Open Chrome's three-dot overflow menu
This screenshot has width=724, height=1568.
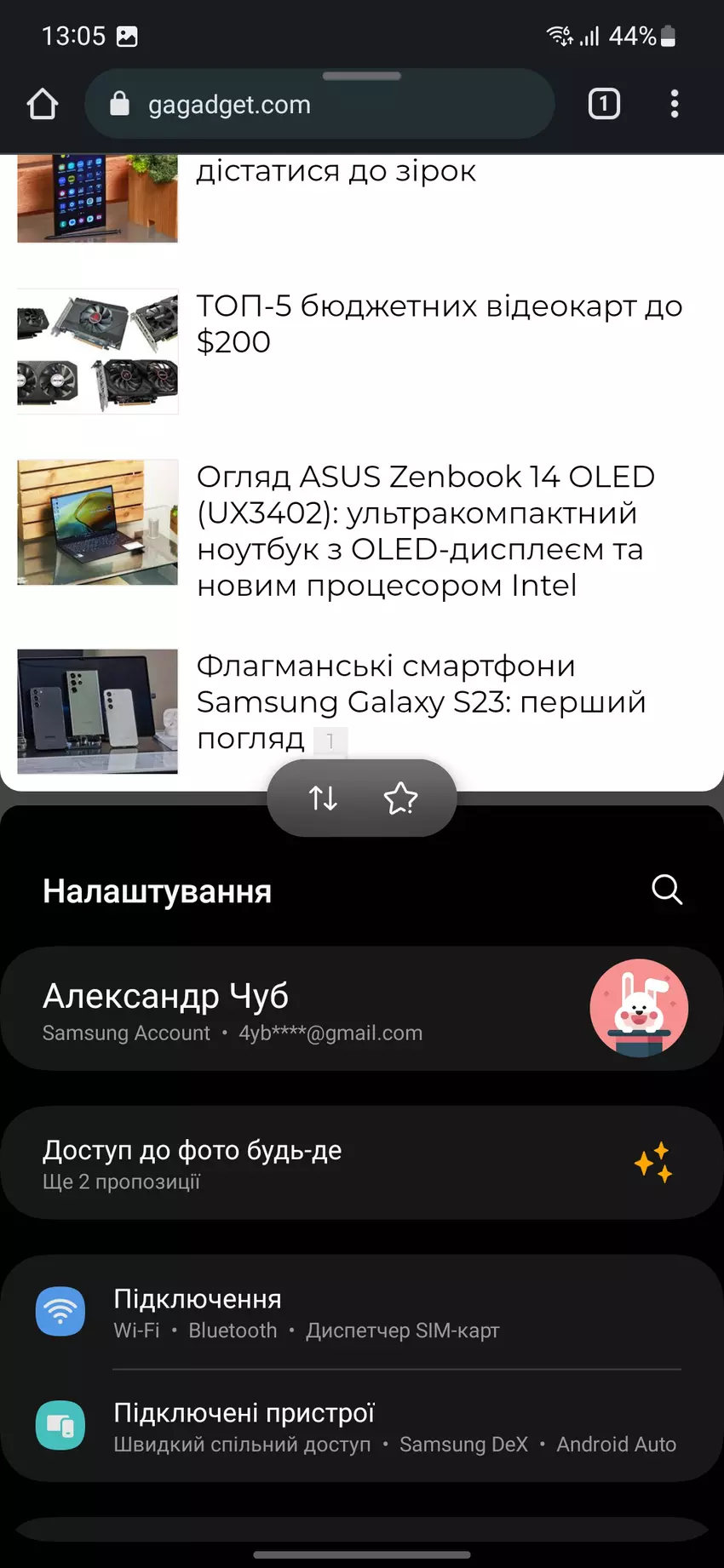coord(674,105)
